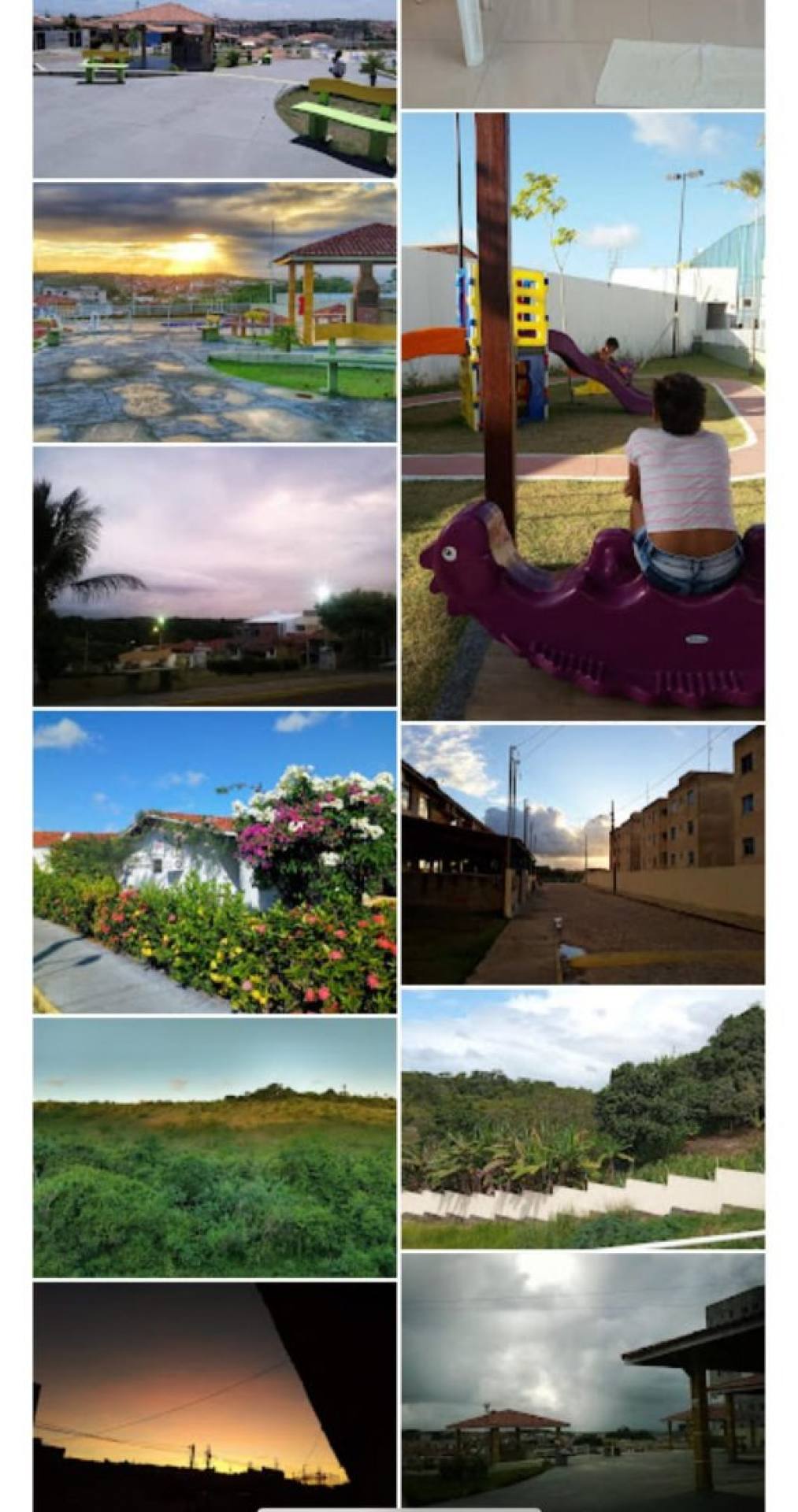
Task: Open the cloudy sky pavilion photo
Action: tap(583, 1383)
